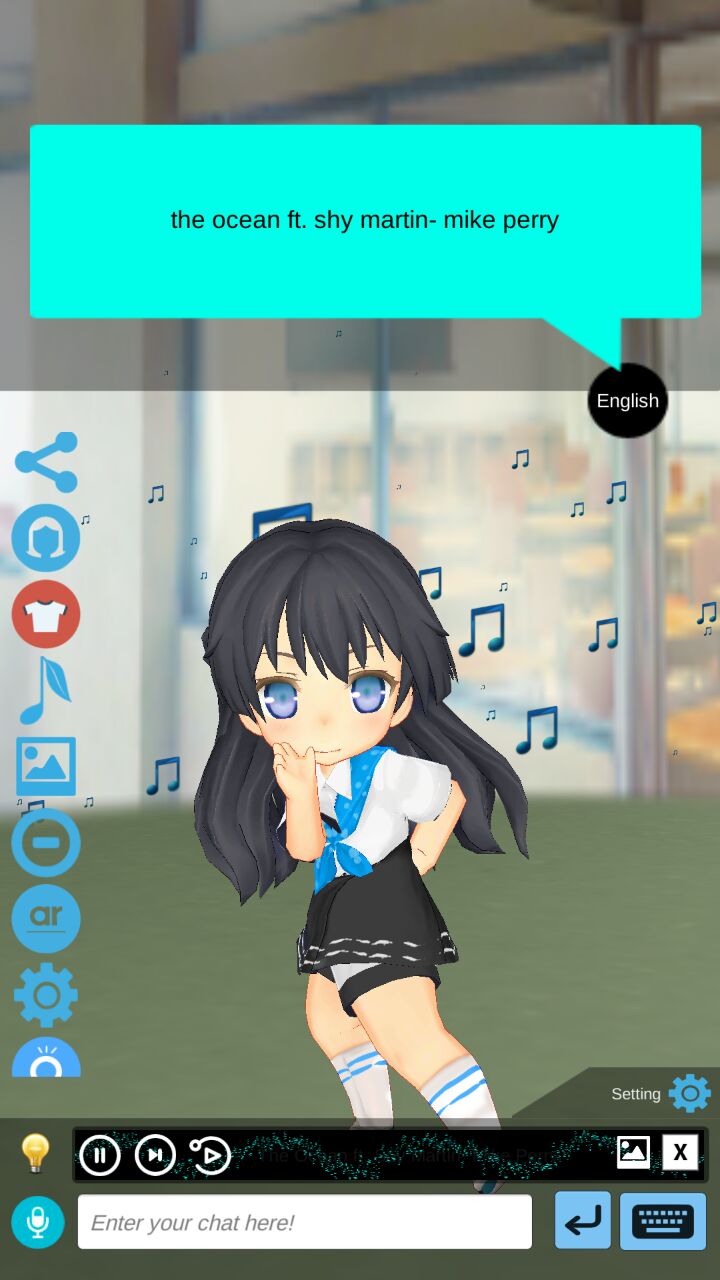This screenshot has height=1280, width=720.
Task: Open the Setting gear button
Action: 689,1094
